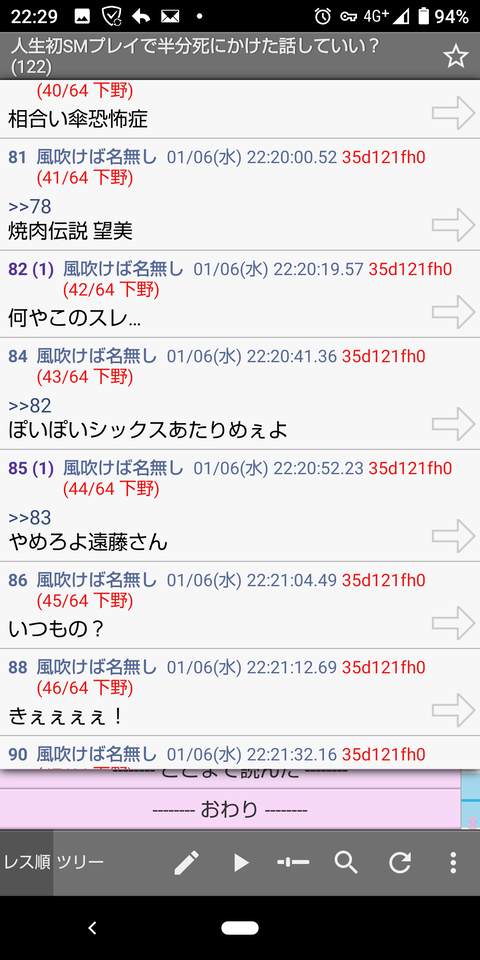The width and height of the screenshot is (480, 960).
Task: Switch to ツリー view
Action: tap(80, 863)
